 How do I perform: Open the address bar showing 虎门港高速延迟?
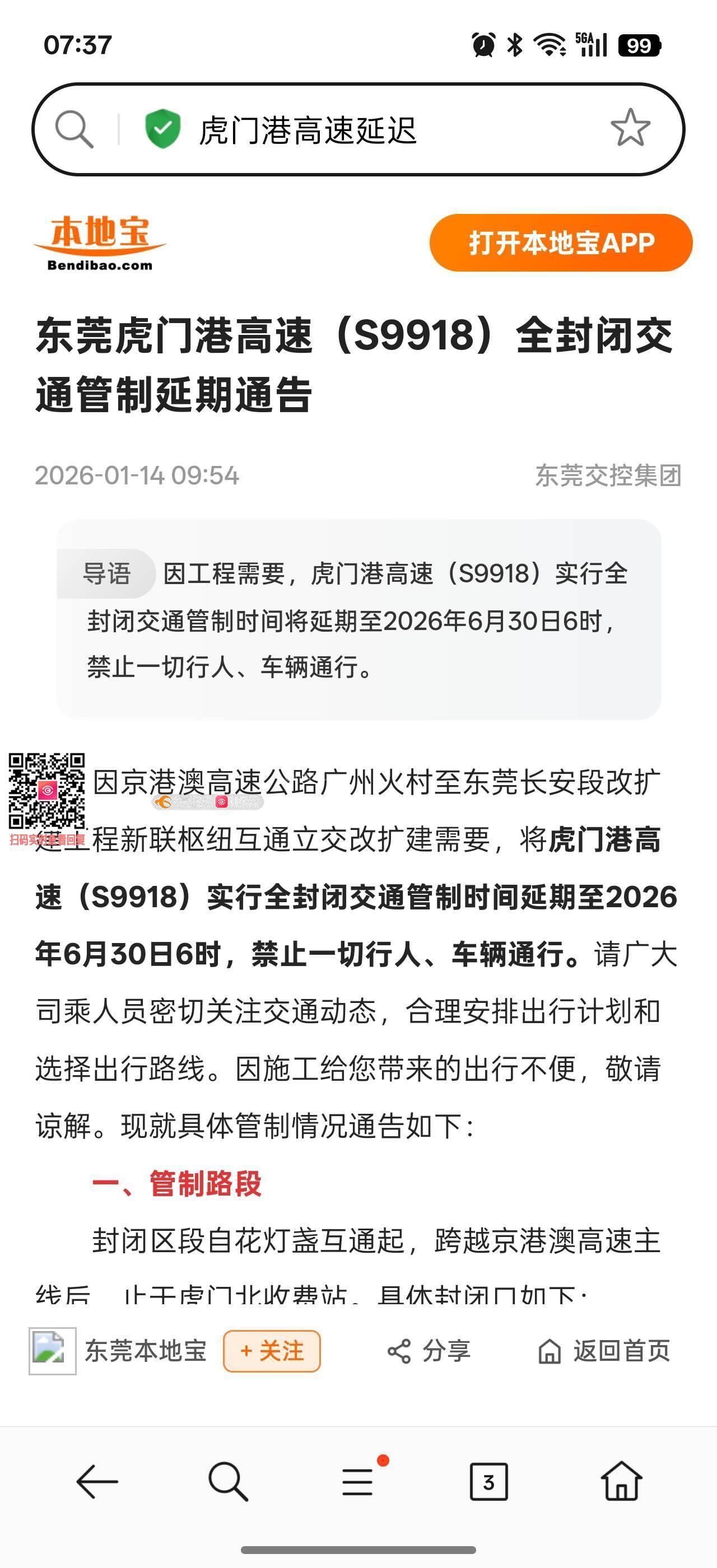(x=358, y=130)
